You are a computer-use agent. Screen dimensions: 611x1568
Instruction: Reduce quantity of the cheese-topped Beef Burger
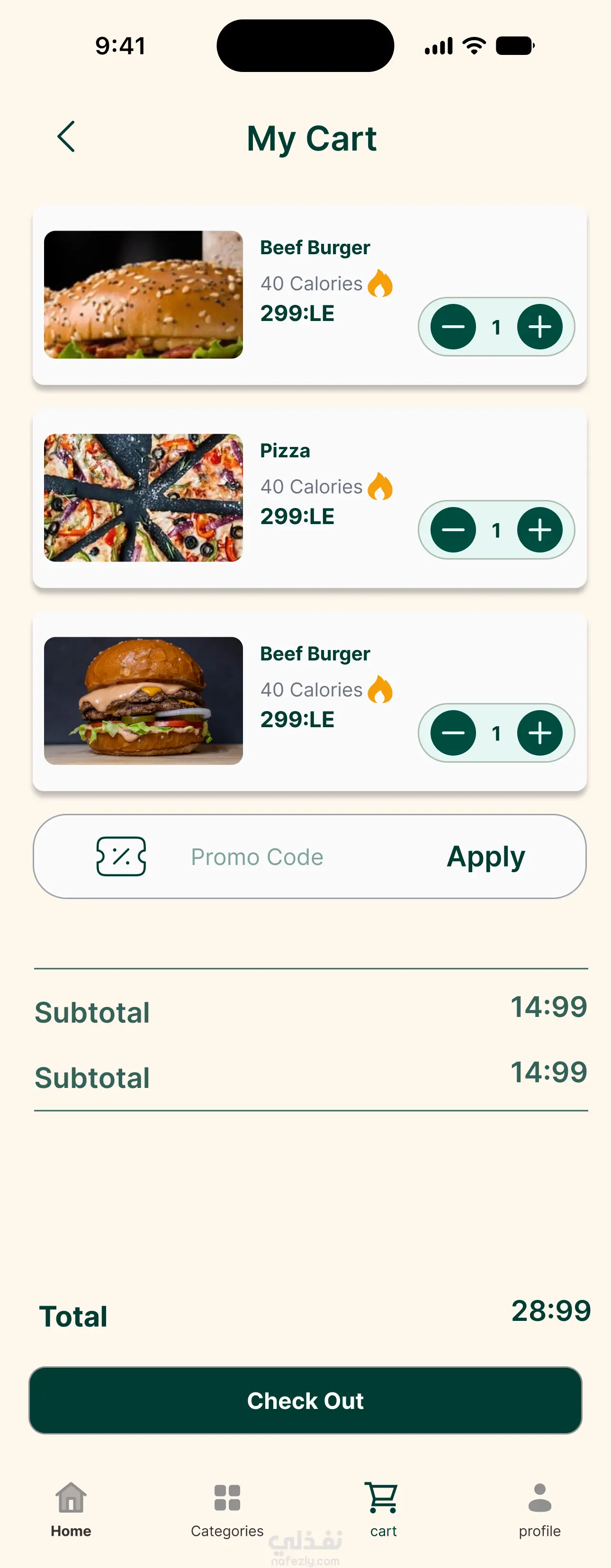pyautogui.click(x=453, y=733)
